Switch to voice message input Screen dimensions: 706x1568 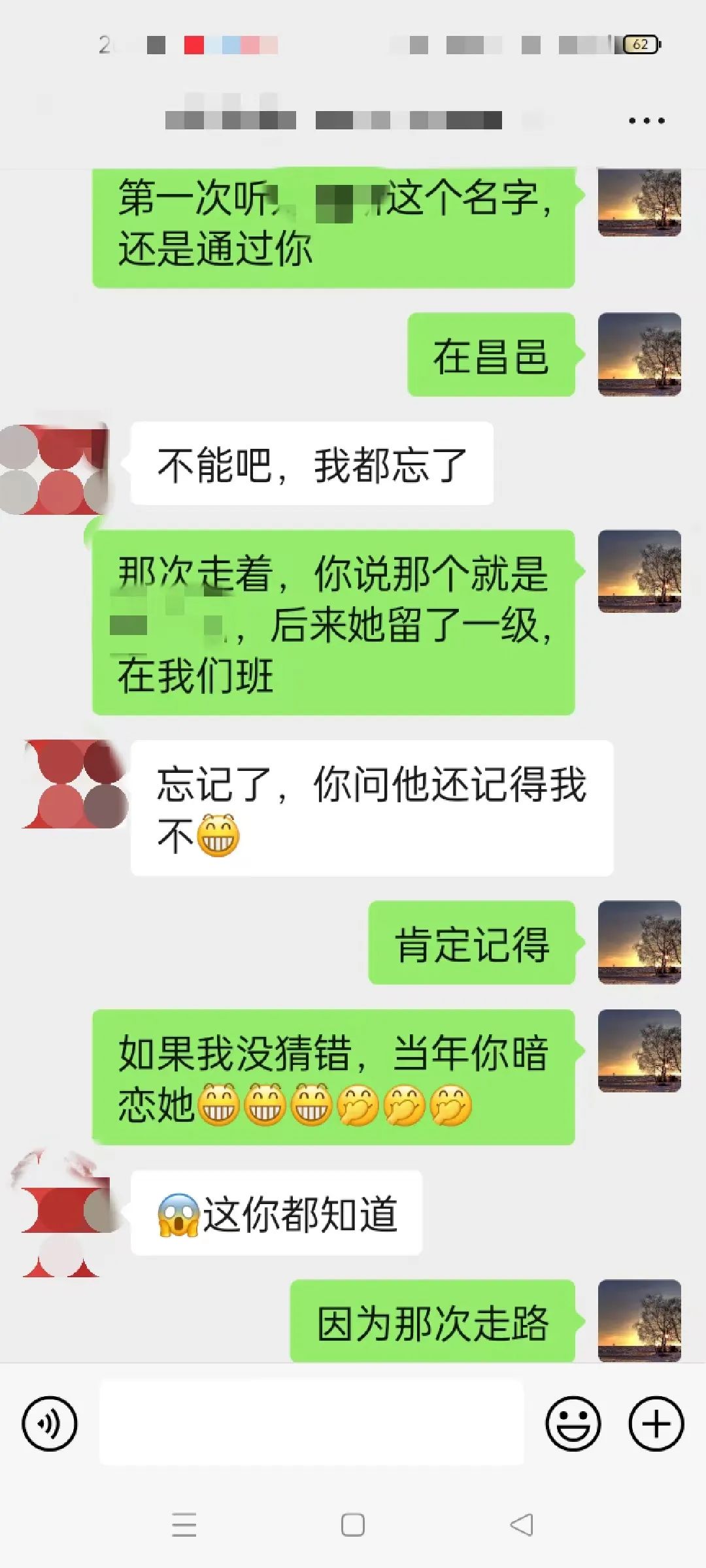(x=50, y=1424)
